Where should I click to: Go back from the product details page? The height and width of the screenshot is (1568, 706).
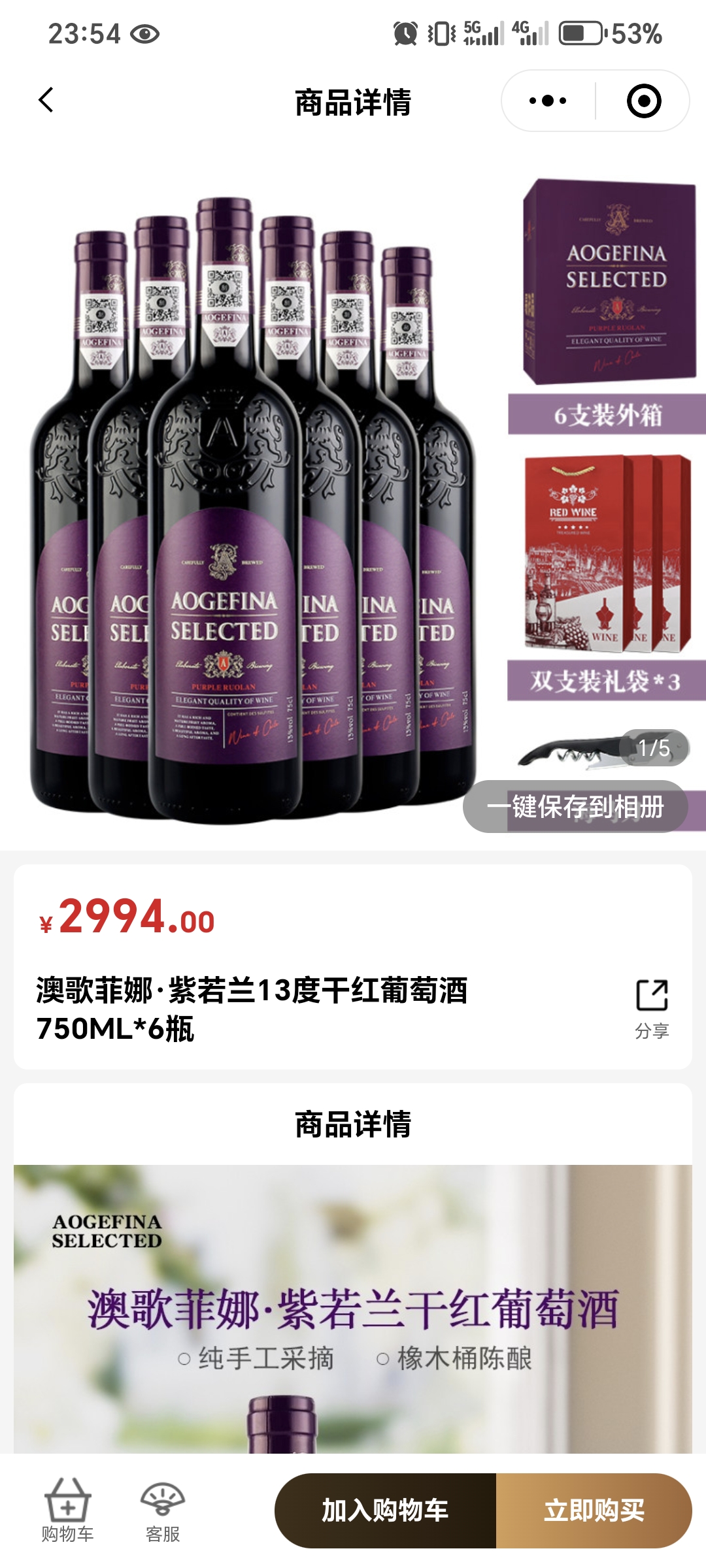pos(46,101)
